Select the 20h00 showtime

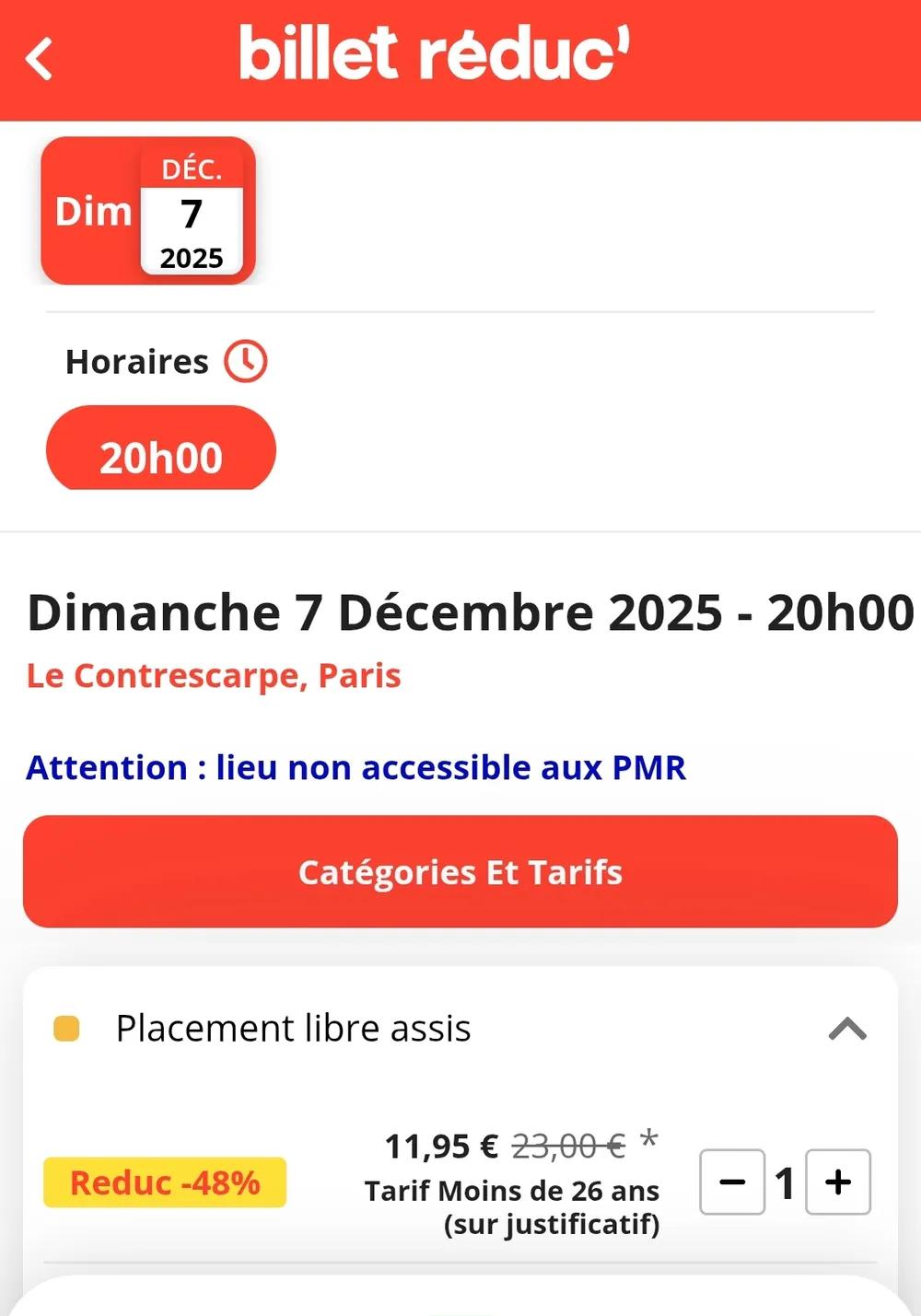[160, 450]
